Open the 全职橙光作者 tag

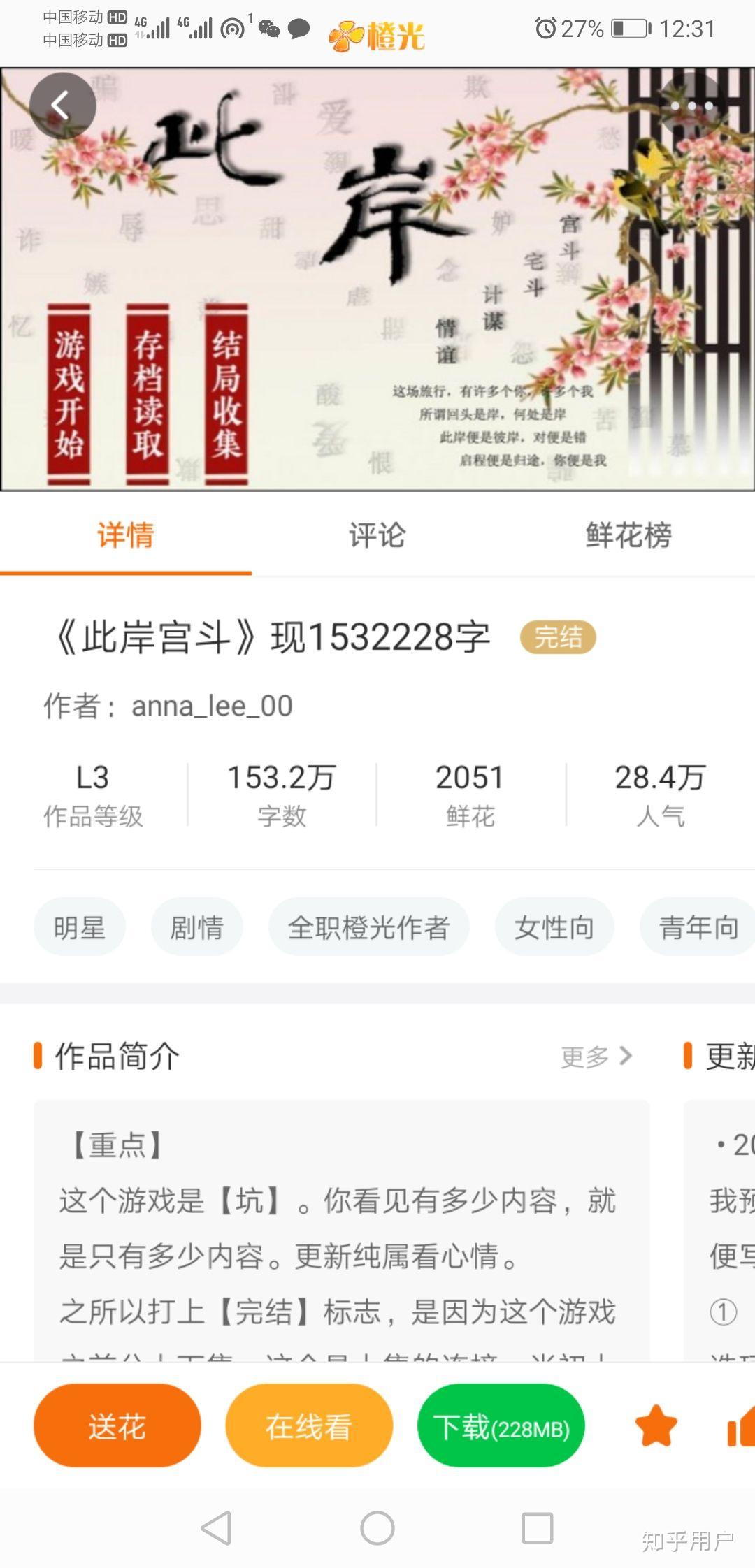pyautogui.click(x=368, y=927)
